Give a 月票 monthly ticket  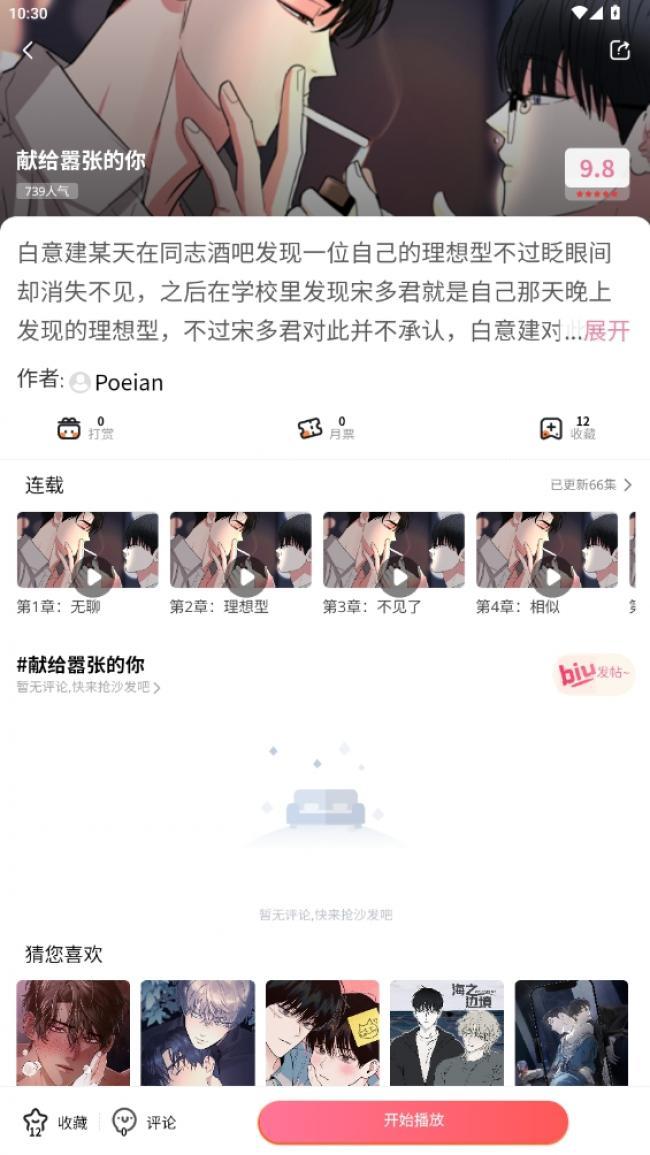coord(326,428)
